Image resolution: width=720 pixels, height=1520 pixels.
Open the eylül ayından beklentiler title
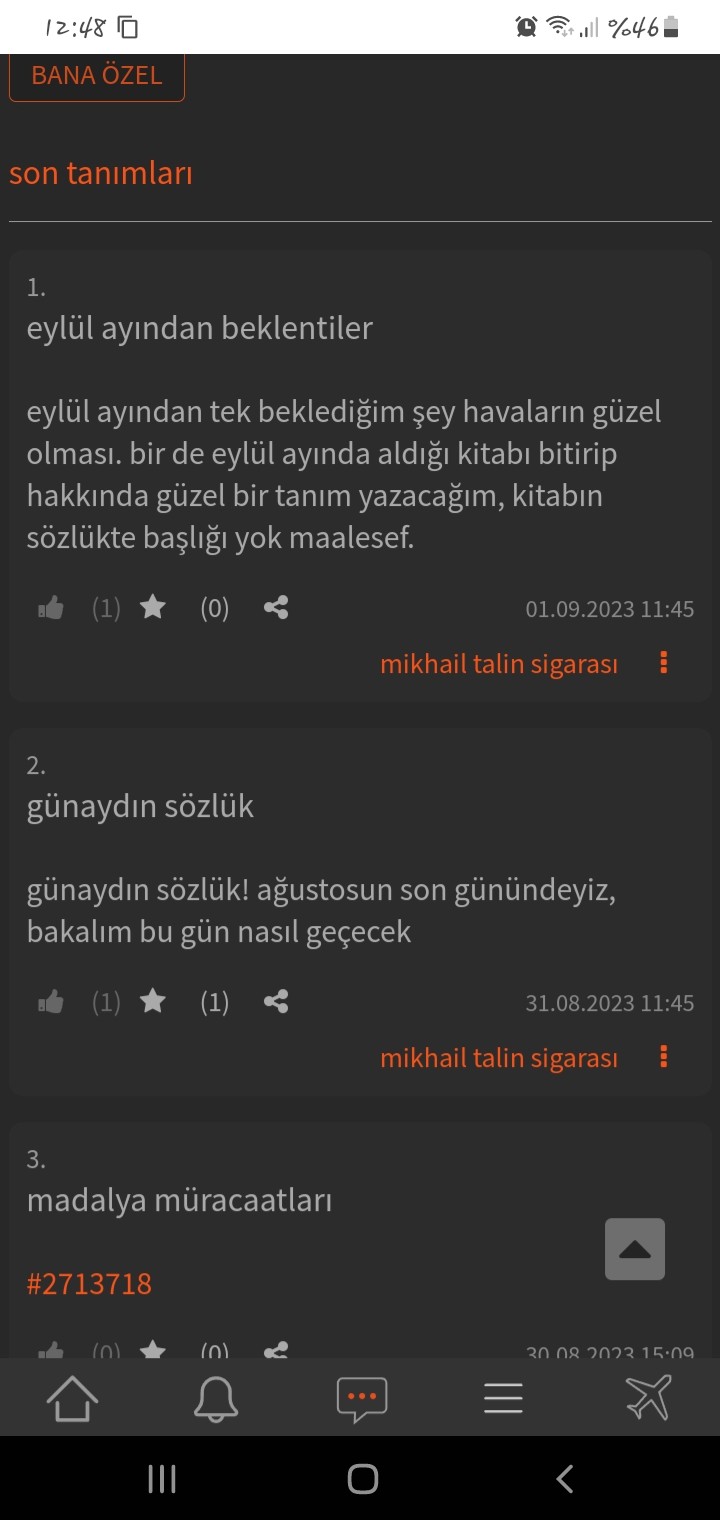tap(200, 328)
